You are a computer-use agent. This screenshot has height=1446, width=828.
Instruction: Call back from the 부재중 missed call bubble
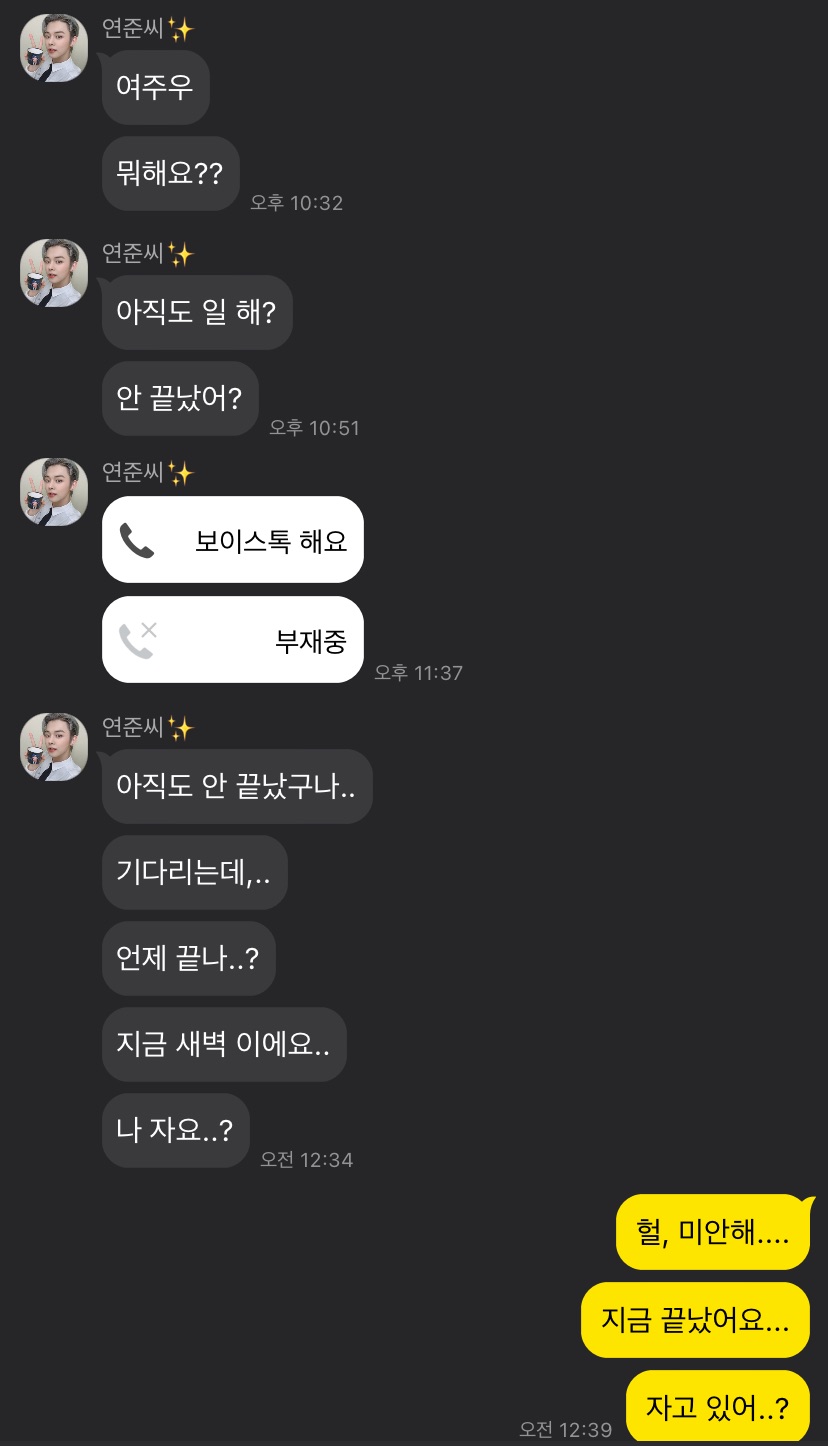click(x=232, y=640)
